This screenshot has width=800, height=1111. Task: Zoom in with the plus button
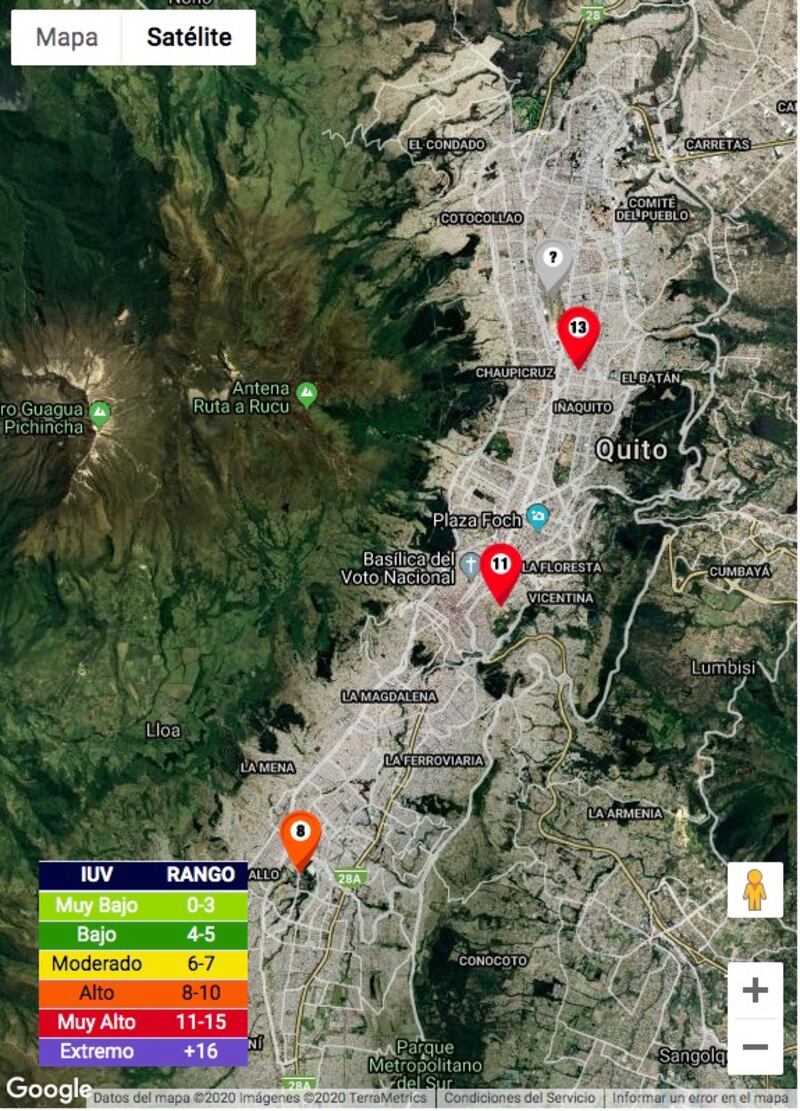click(755, 991)
